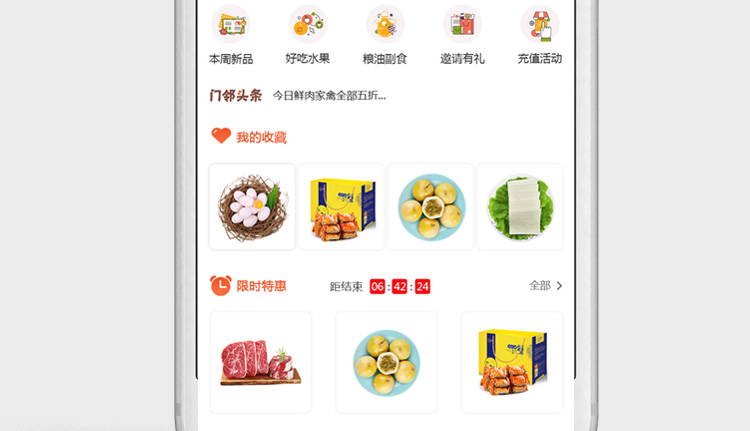View 全部 limited-time deals
This screenshot has height=431, width=750.
[546, 286]
